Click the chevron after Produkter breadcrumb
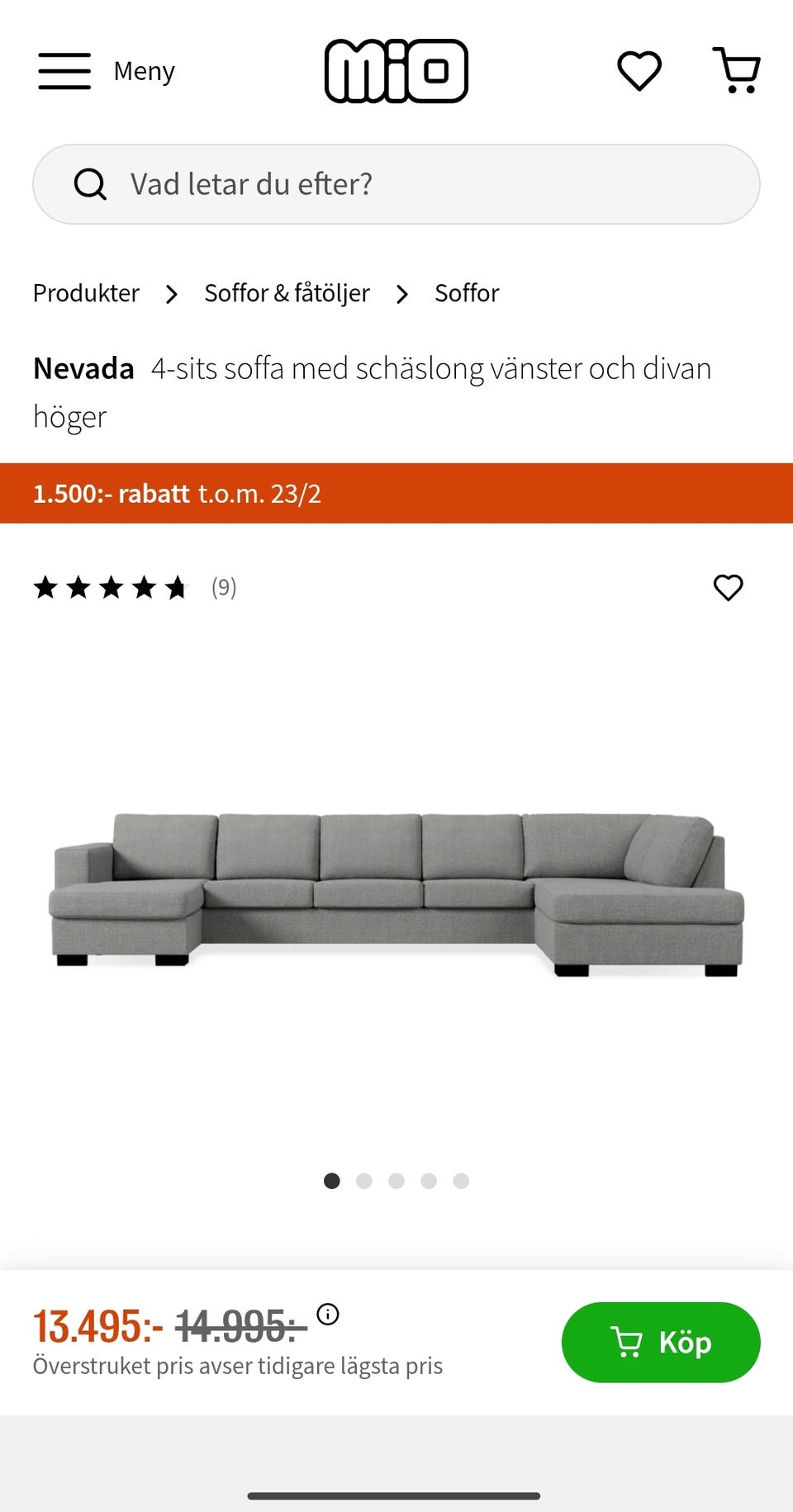The width and height of the screenshot is (793, 1512). click(x=172, y=294)
